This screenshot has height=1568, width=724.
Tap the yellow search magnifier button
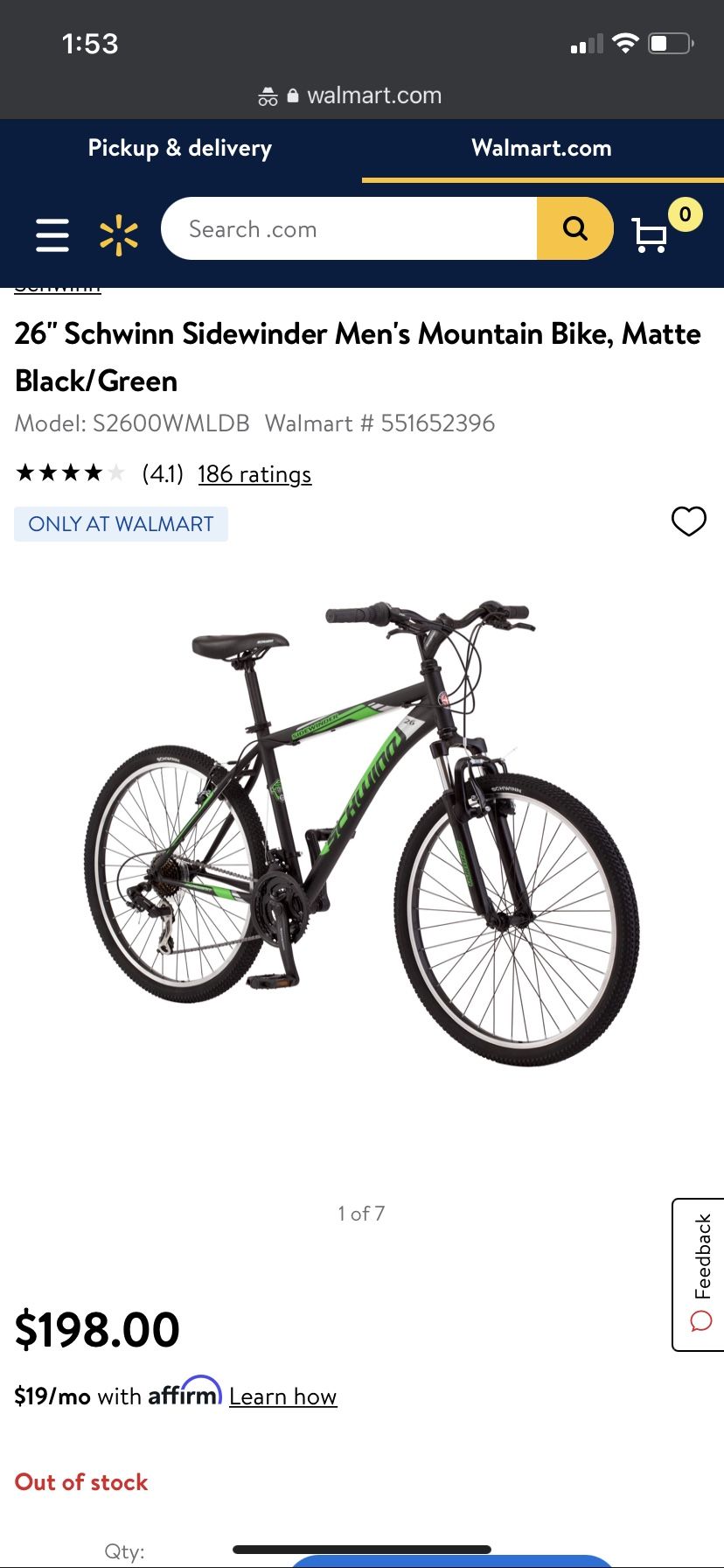(574, 229)
